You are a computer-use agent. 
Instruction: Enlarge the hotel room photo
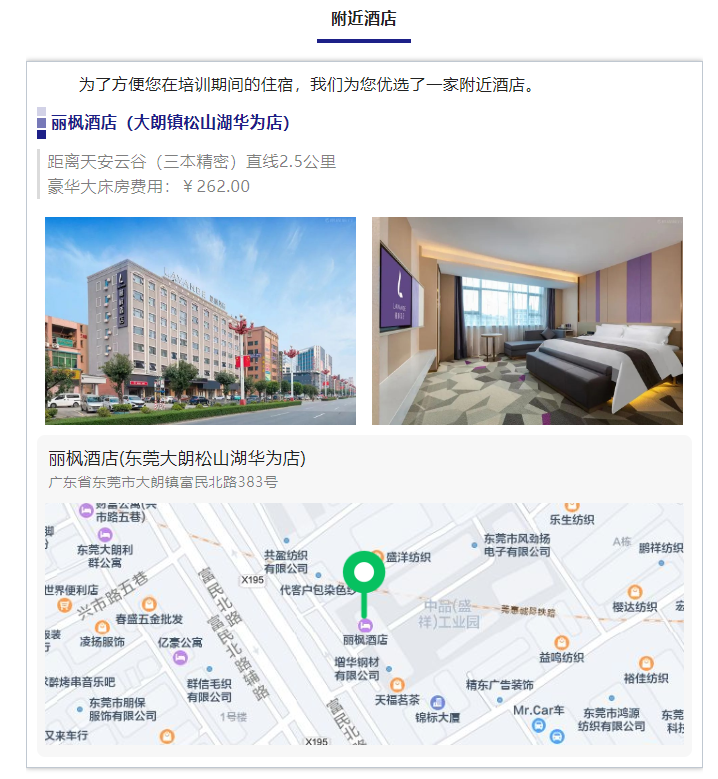point(527,321)
